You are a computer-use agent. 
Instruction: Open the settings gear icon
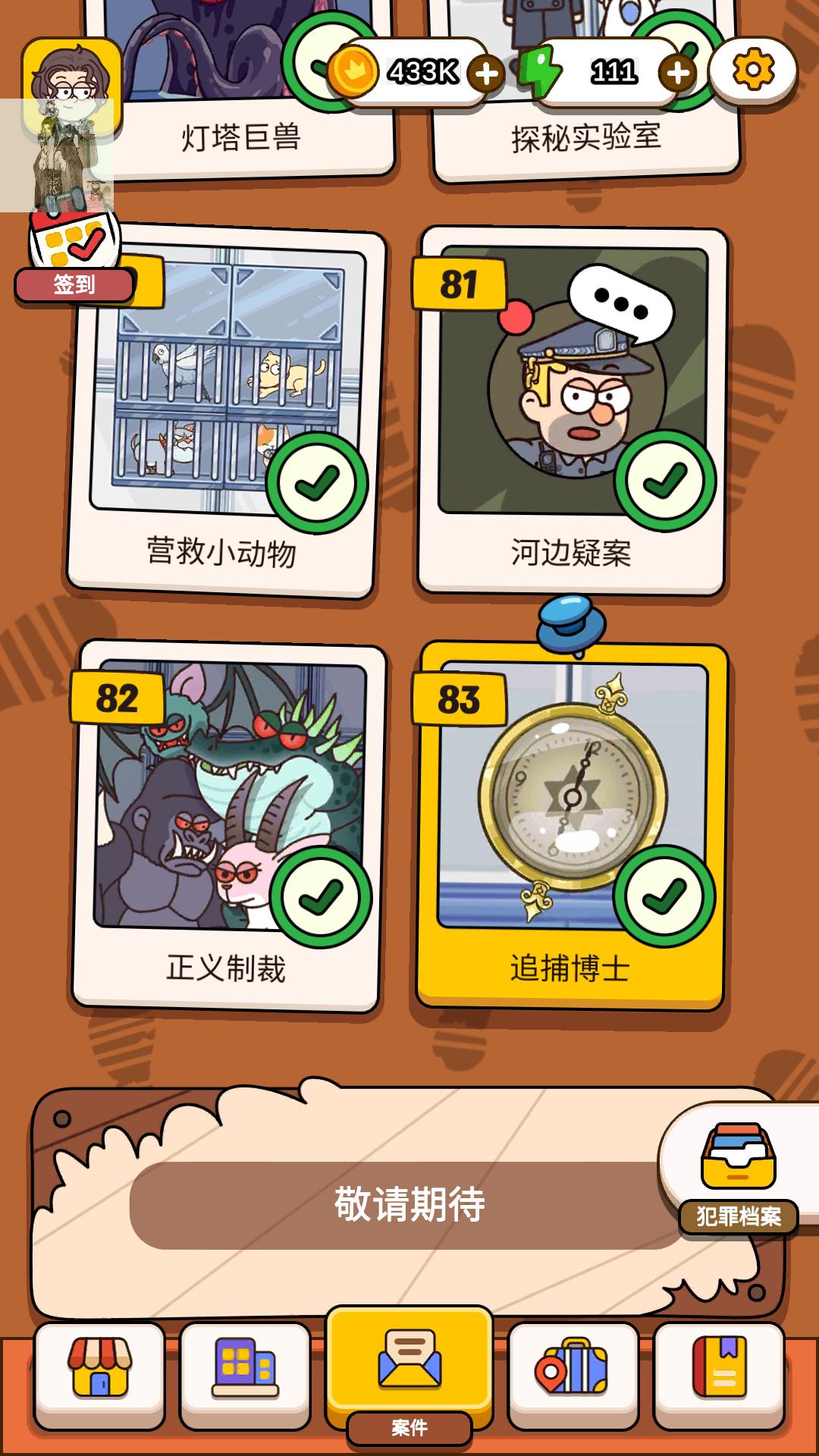pyautogui.click(x=753, y=71)
